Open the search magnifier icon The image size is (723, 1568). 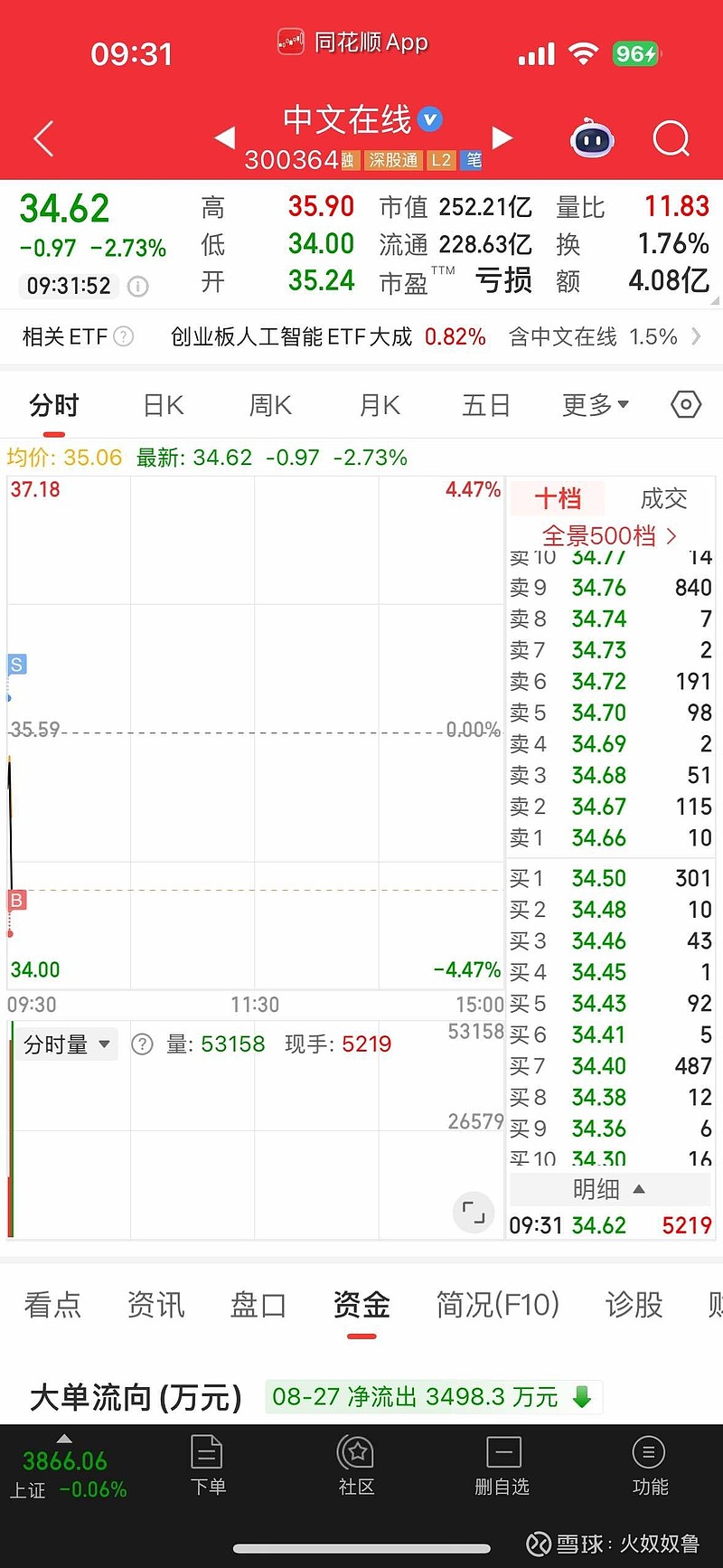click(671, 139)
